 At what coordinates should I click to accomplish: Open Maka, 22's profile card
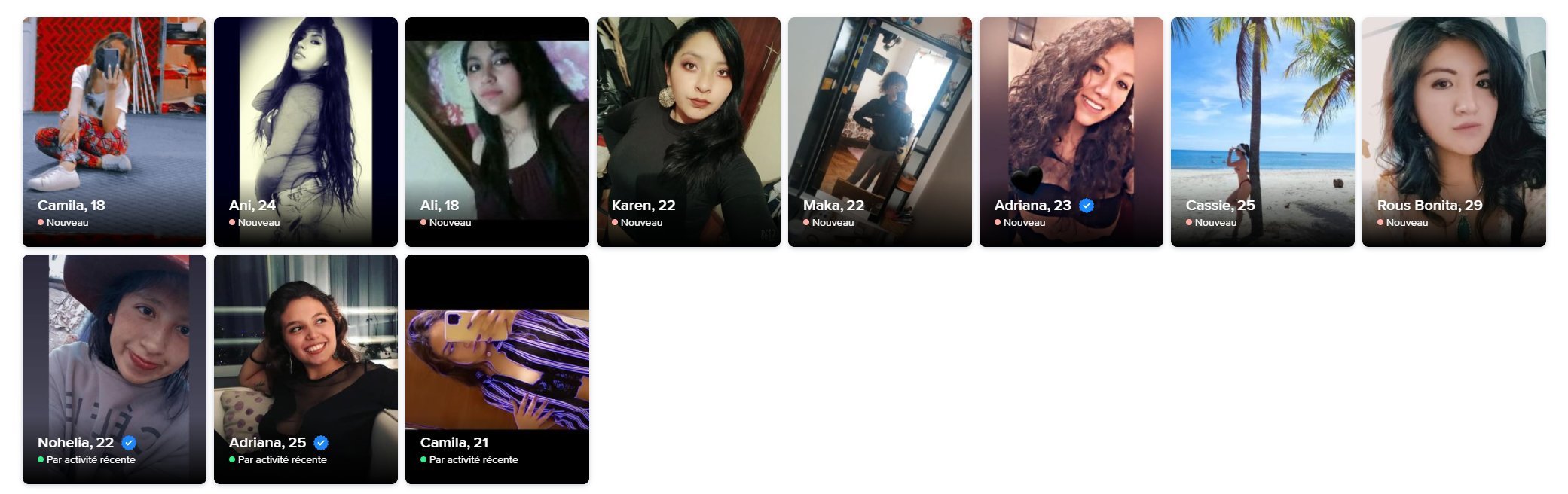879,132
